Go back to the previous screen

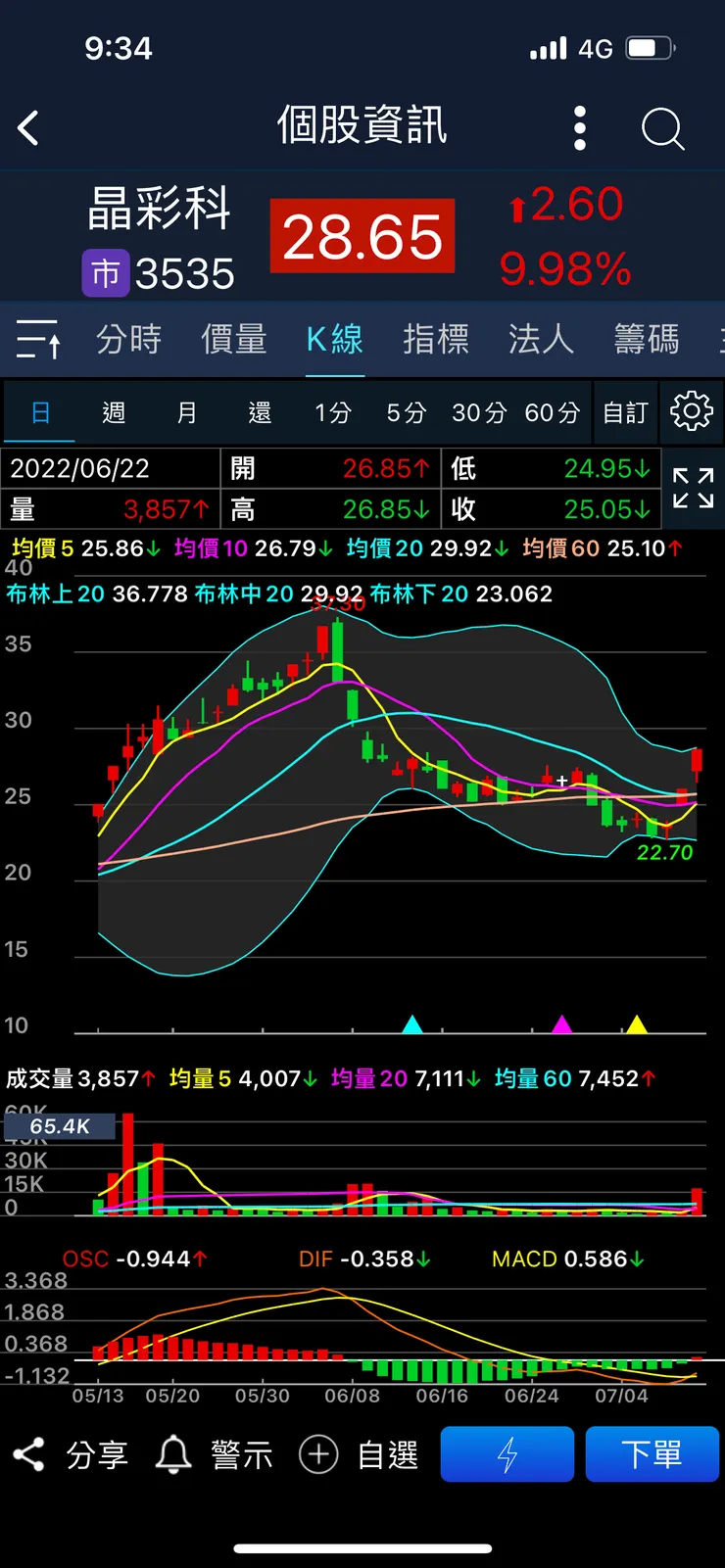pyautogui.click(x=29, y=128)
